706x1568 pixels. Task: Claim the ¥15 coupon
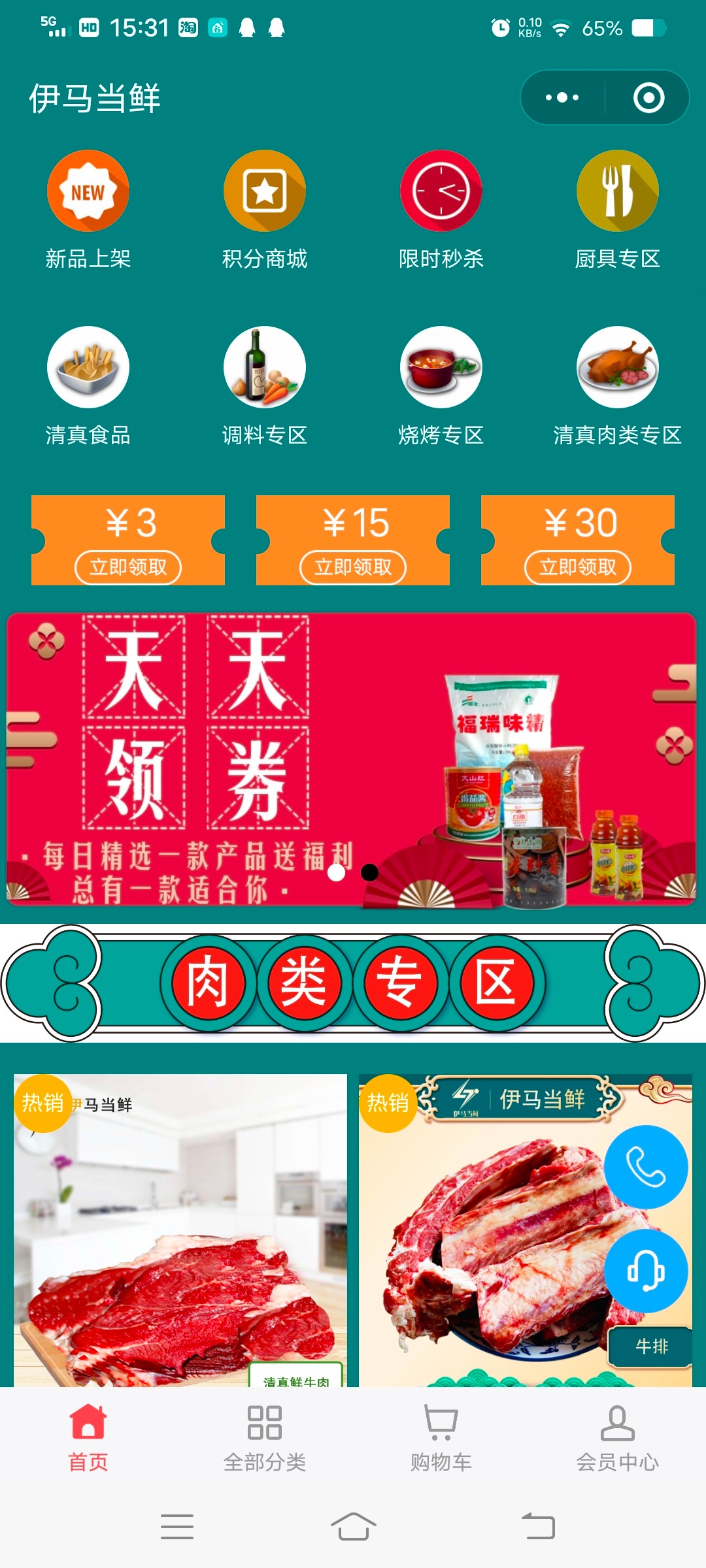(353, 566)
